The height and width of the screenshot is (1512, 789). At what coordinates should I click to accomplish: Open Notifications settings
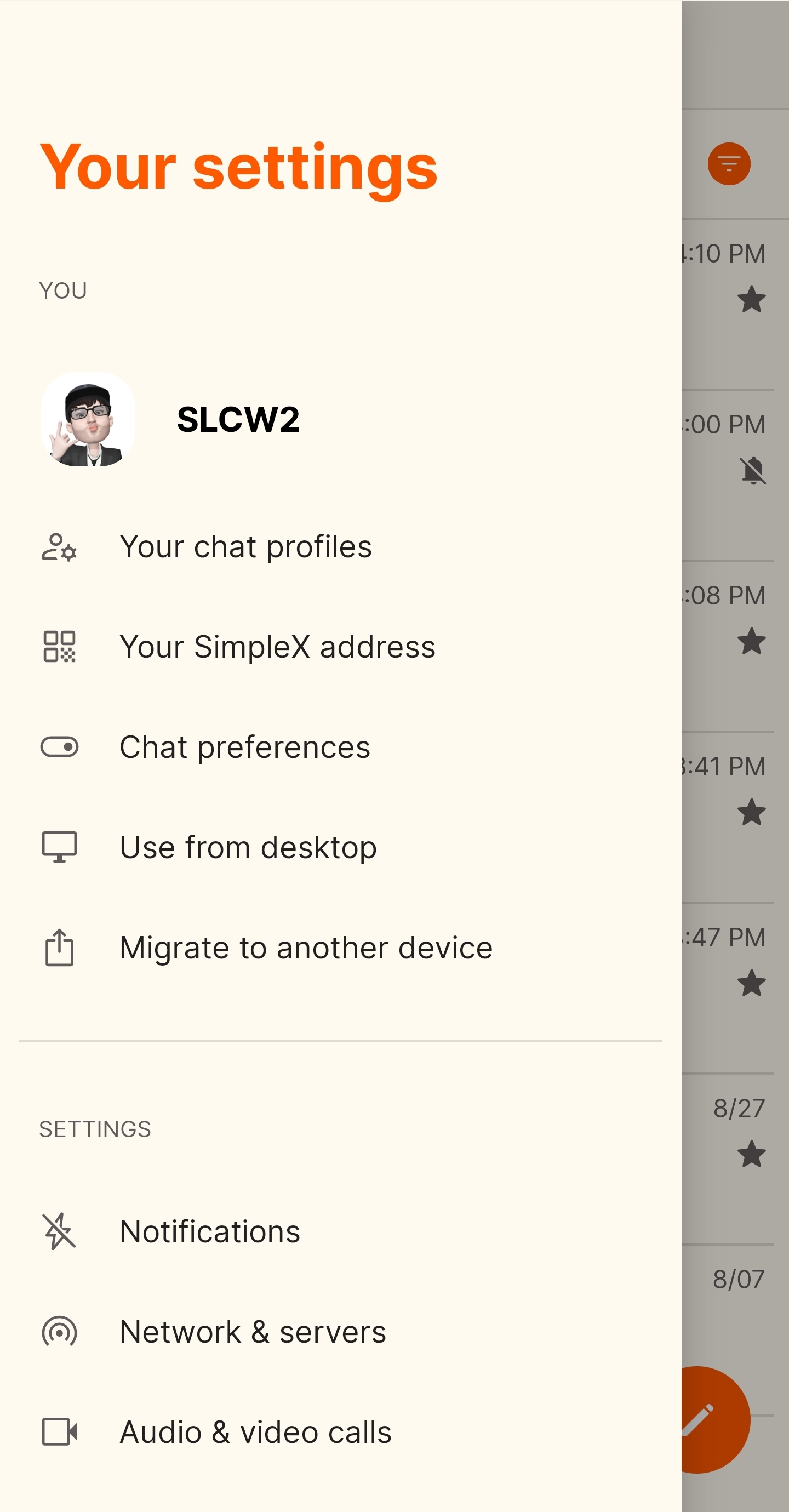point(209,1232)
